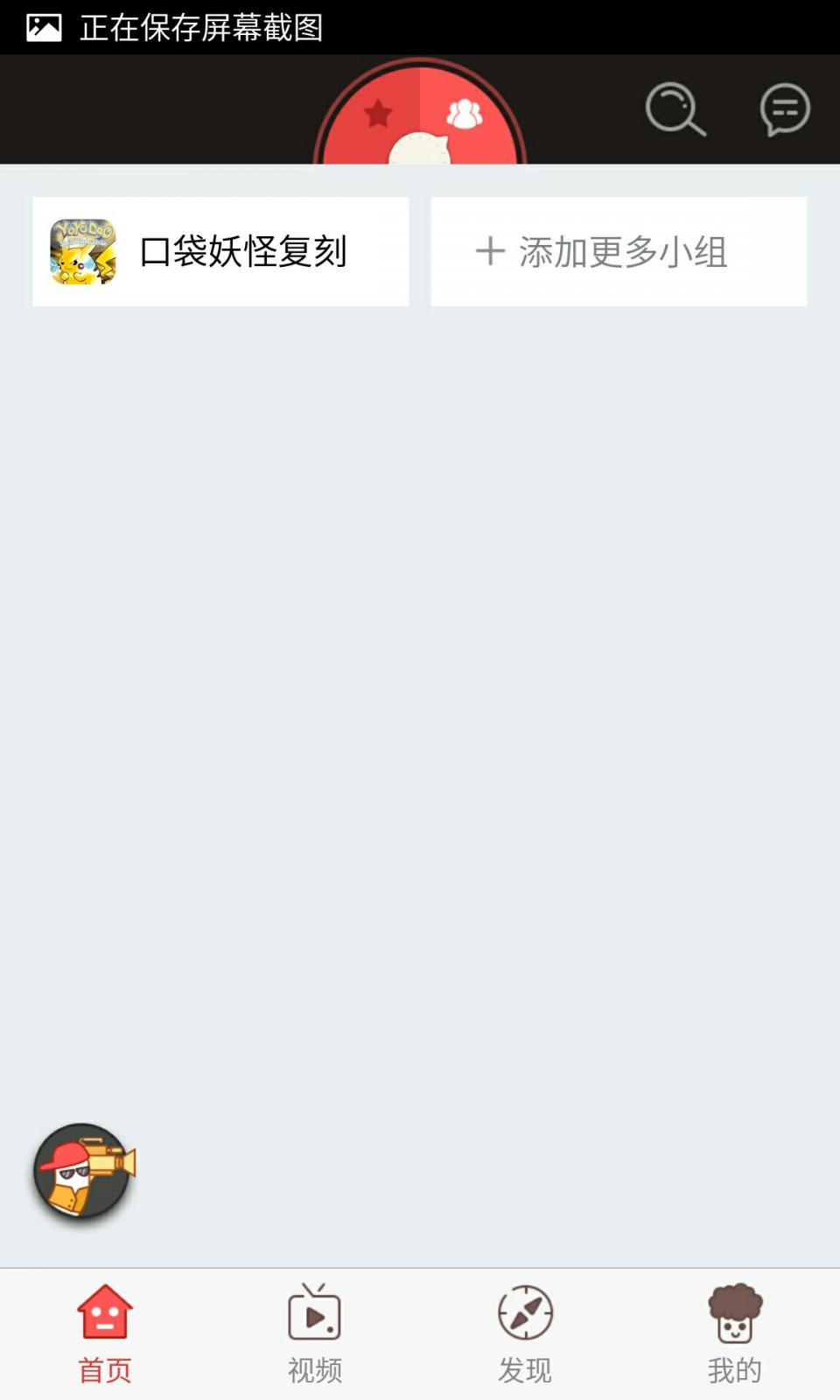The image size is (840, 1400).
Task: Switch to the groups people tab
Action: (x=465, y=114)
